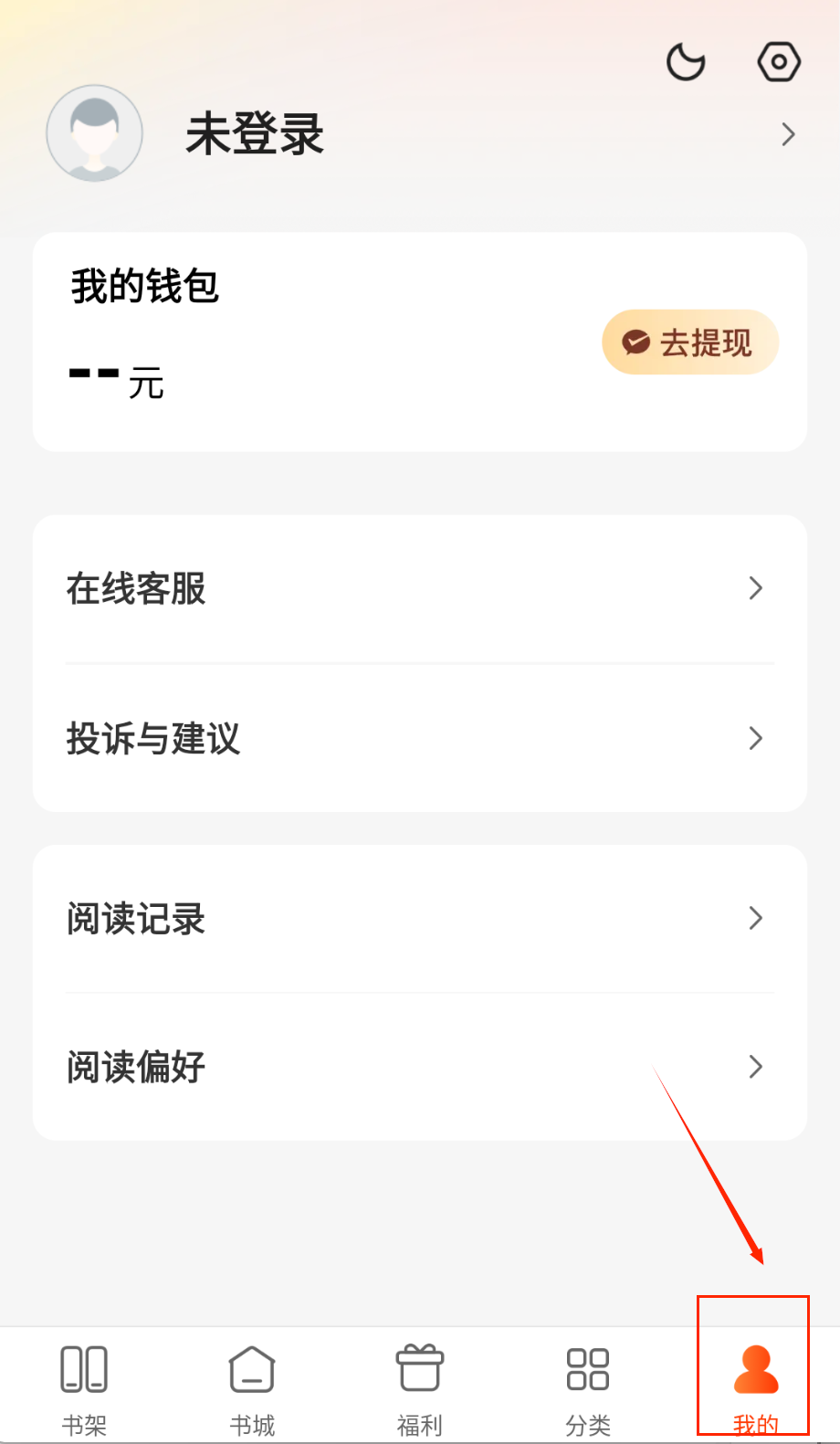View 阅读记录 reading history
This screenshot has width=840, height=1444.
[420, 919]
